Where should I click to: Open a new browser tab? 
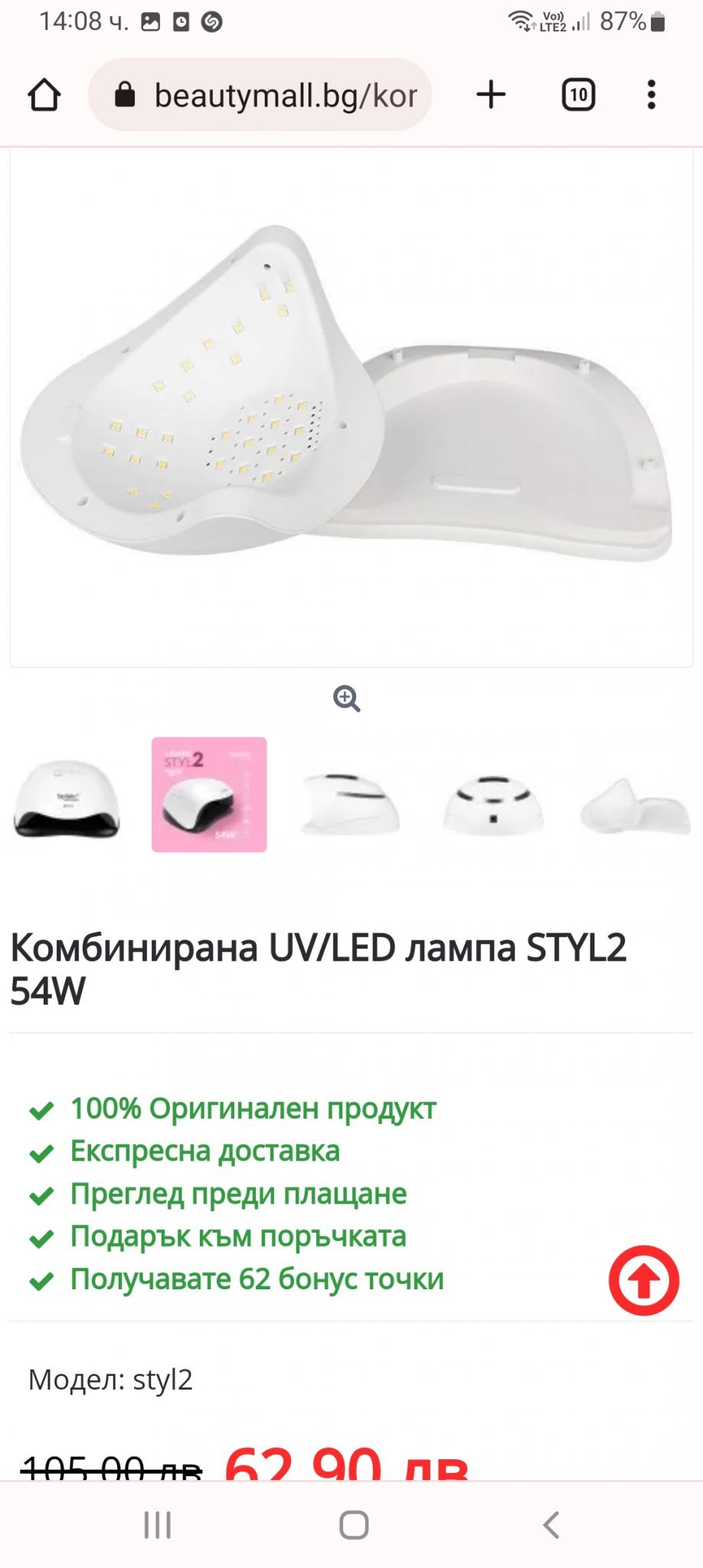[x=491, y=95]
